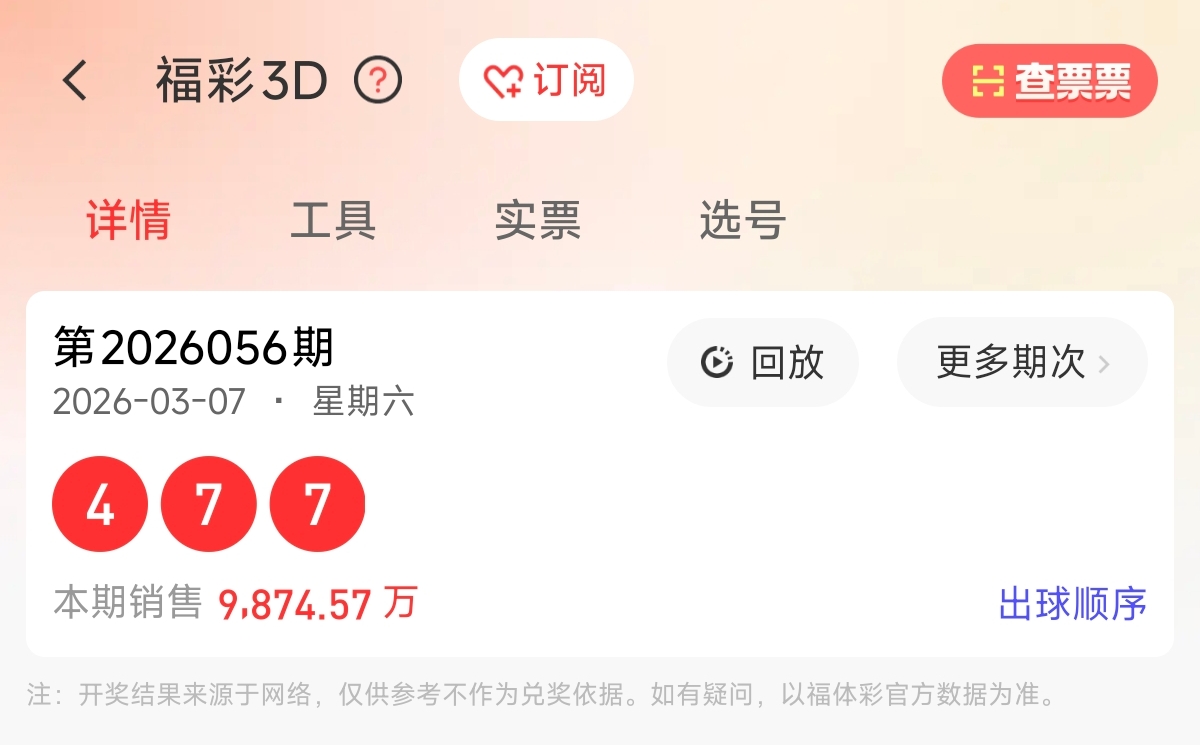Select the 详情 tab
The width and height of the screenshot is (1200, 745).
pos(128,220)
